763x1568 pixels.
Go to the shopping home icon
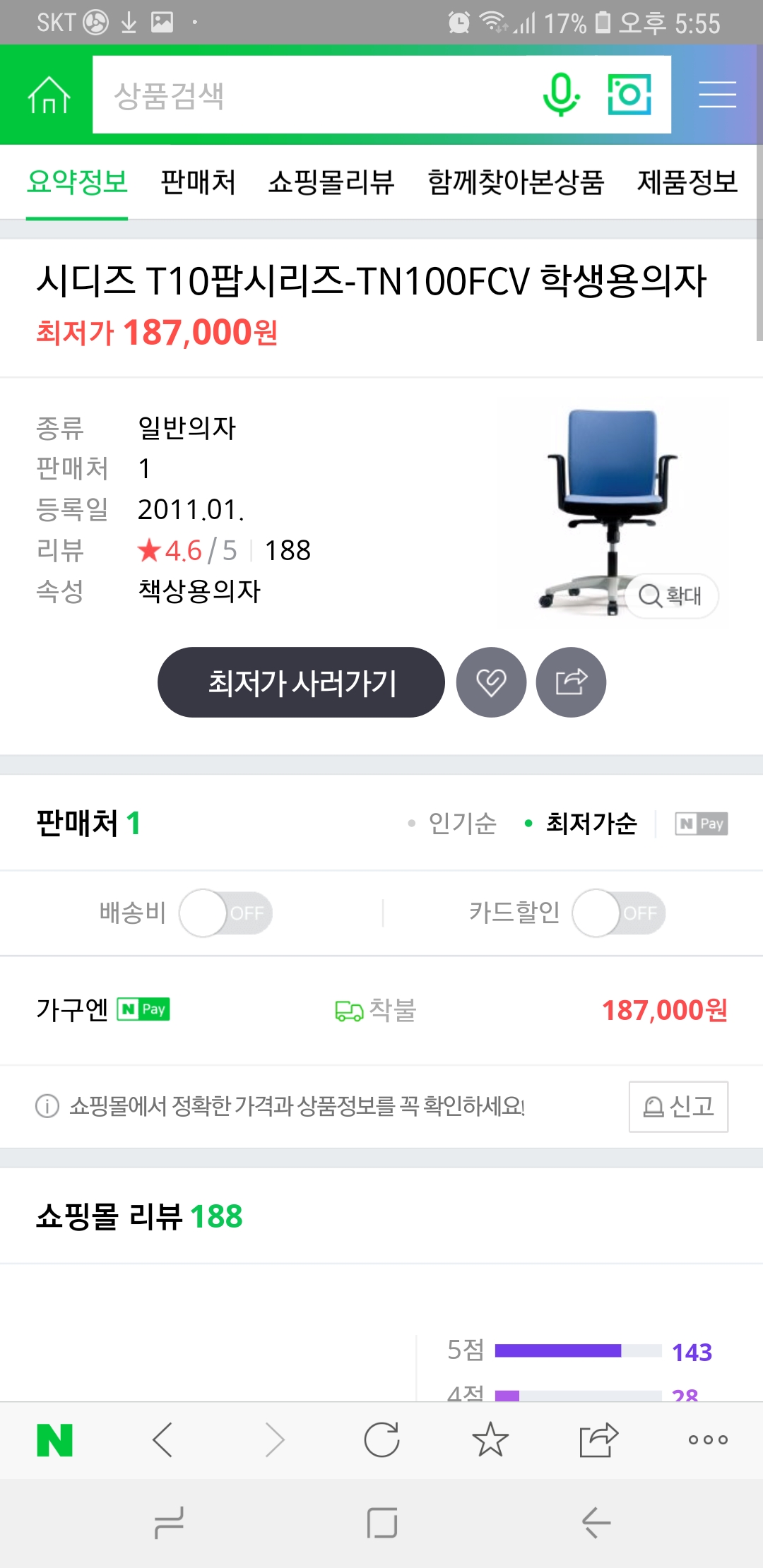pyautogui.click(x=48, y=95)
